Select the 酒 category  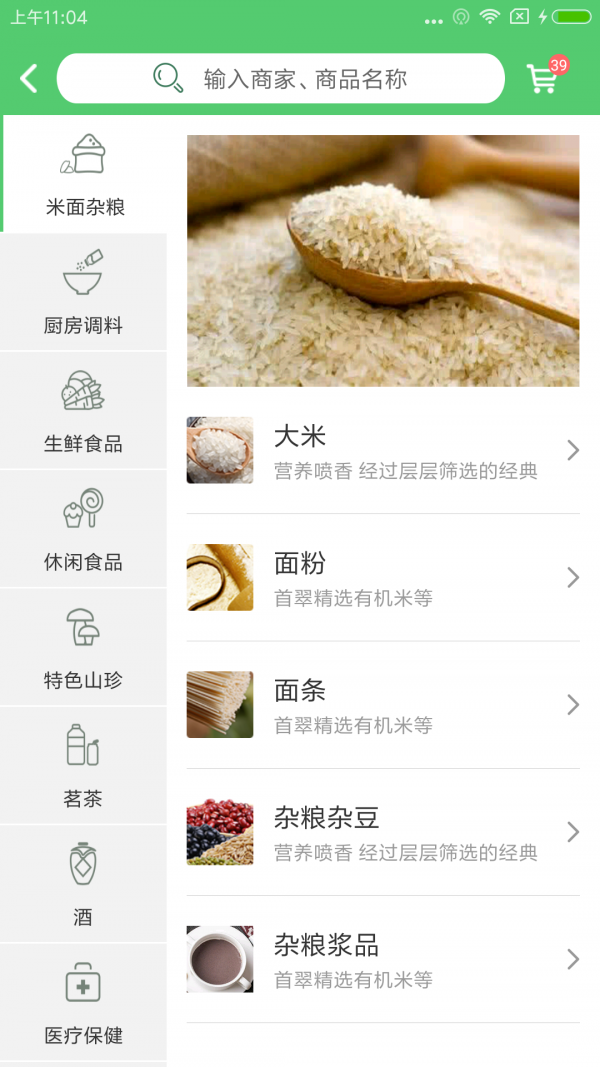click(83, 883)
